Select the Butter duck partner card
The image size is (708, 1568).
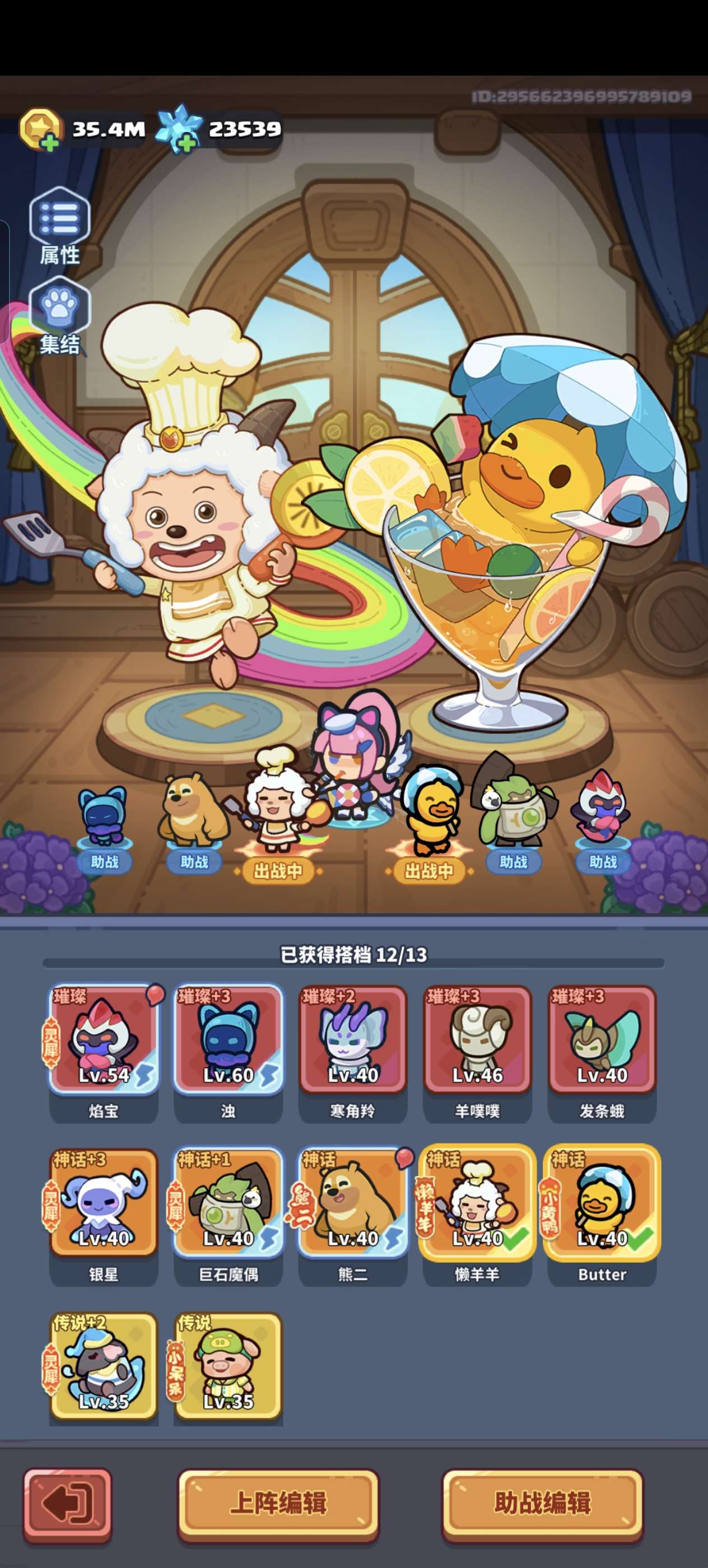[602, 1202]
